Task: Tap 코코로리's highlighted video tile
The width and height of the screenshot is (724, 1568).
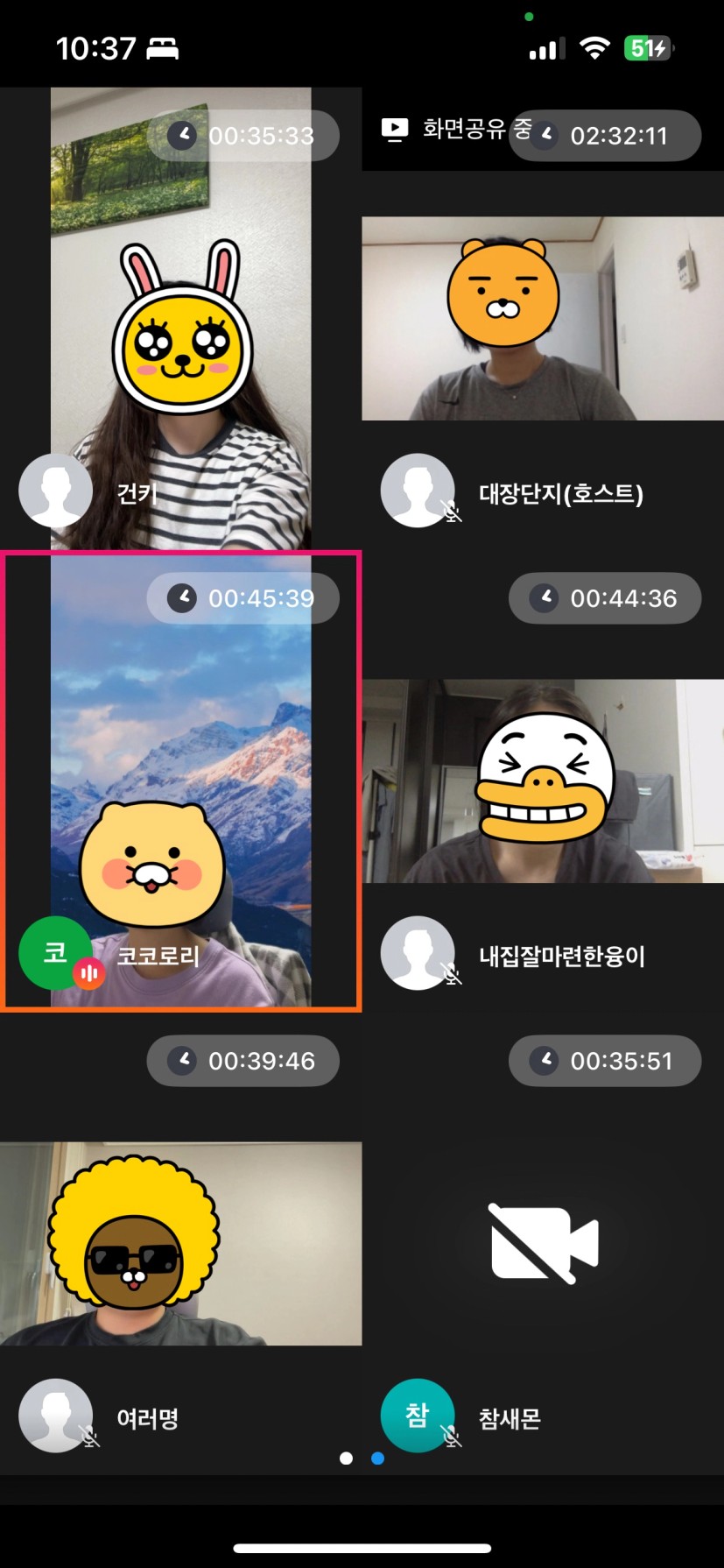Action: click(180, 781)
